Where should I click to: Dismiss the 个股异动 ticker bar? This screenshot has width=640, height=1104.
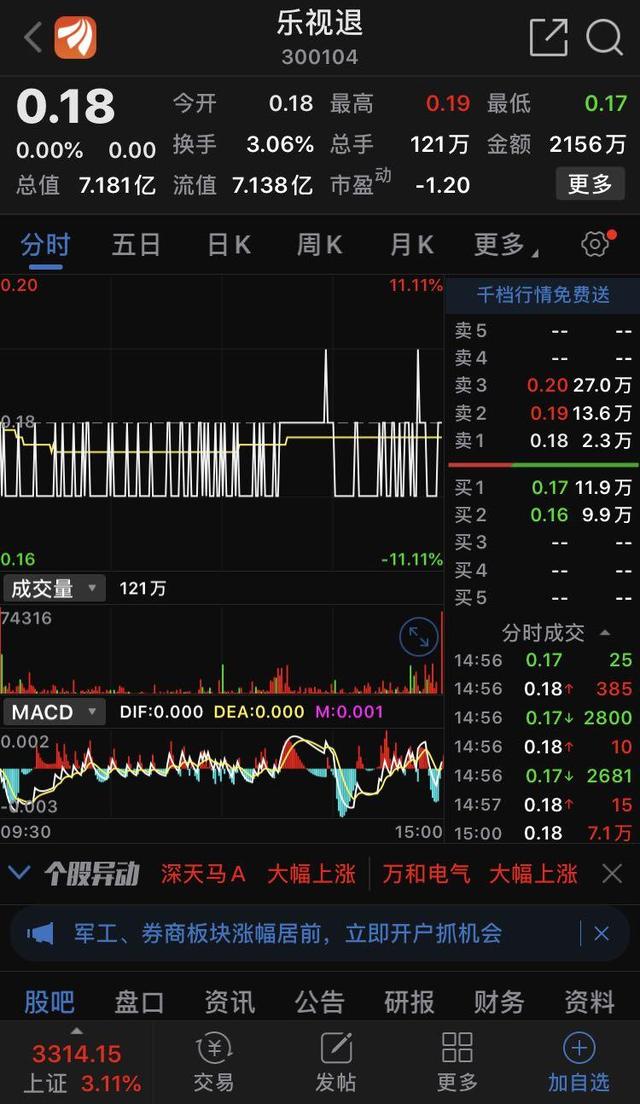612,874
